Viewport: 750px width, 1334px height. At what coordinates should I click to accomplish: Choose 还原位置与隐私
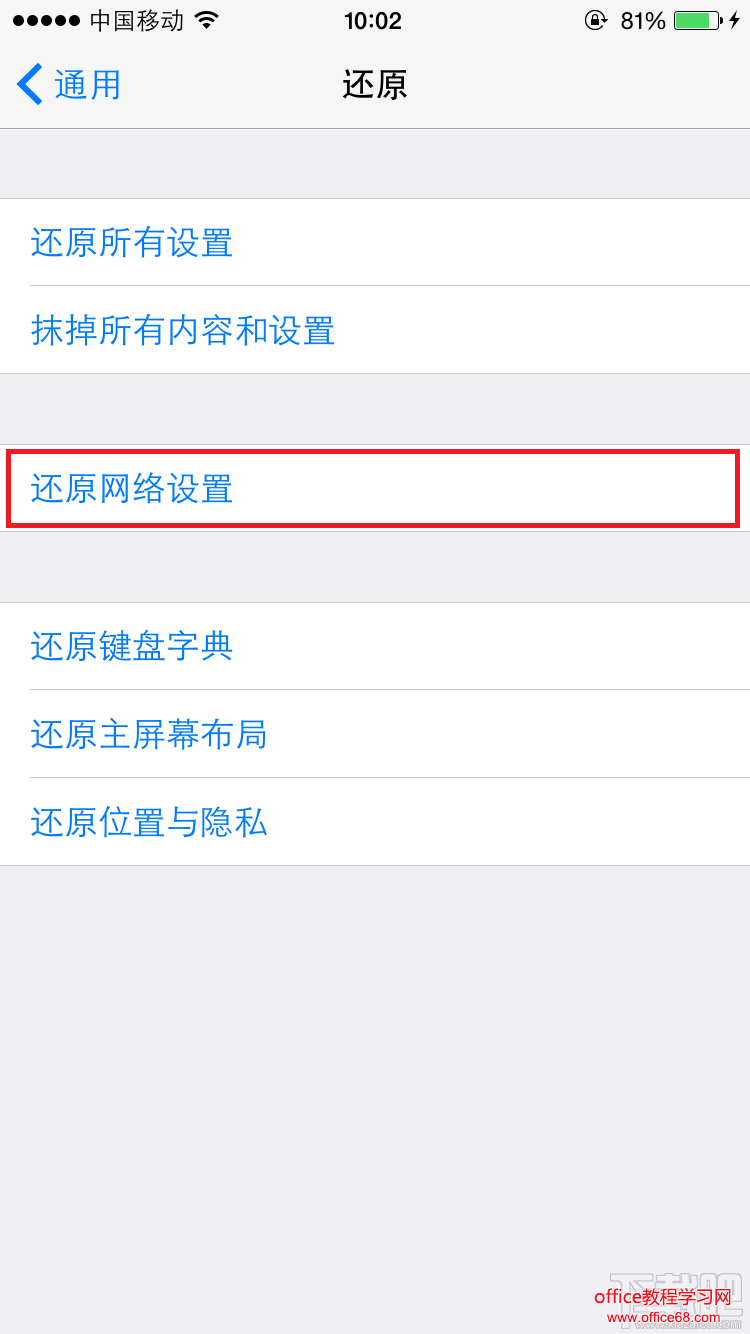pos(149,823)
